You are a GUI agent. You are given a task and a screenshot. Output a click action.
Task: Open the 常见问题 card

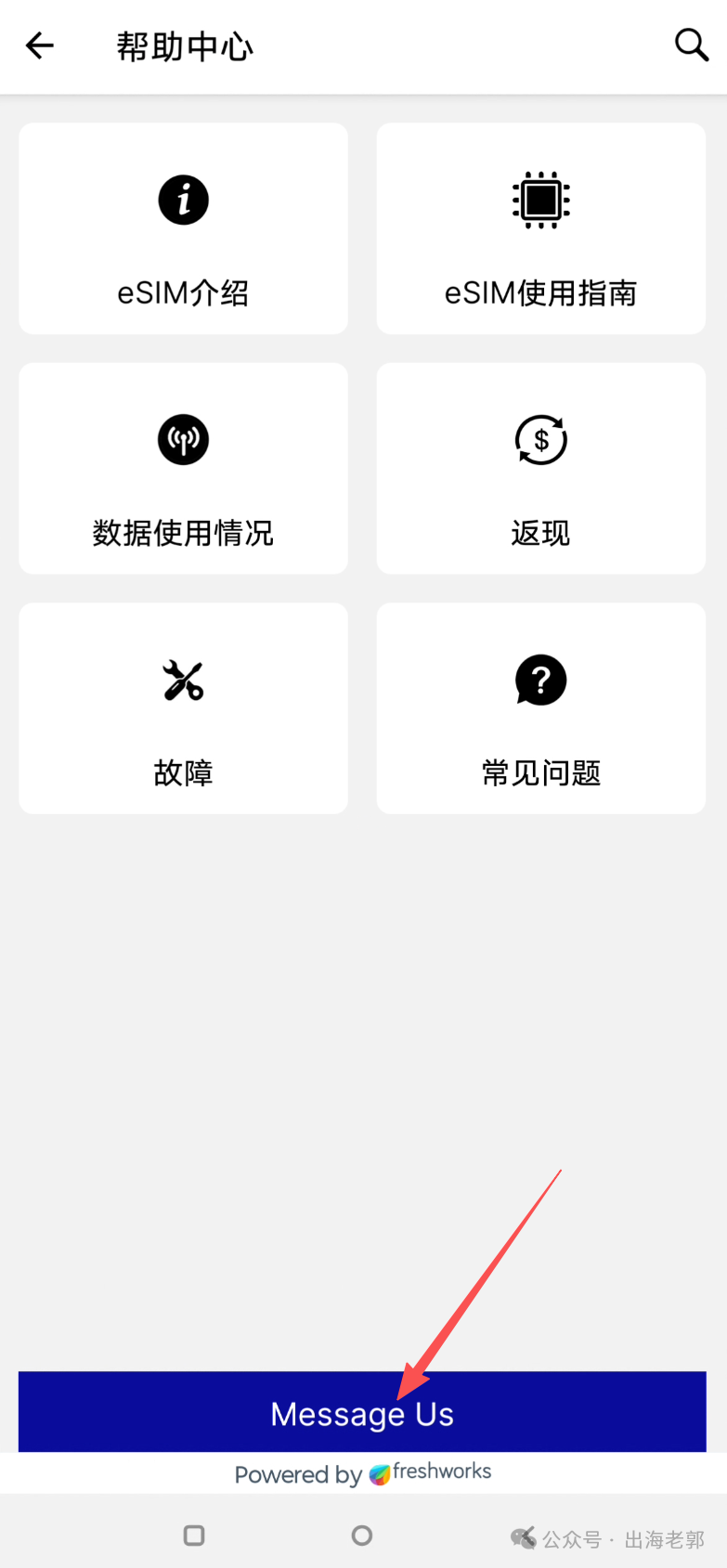pyautogui.click(x=540, y=708)
